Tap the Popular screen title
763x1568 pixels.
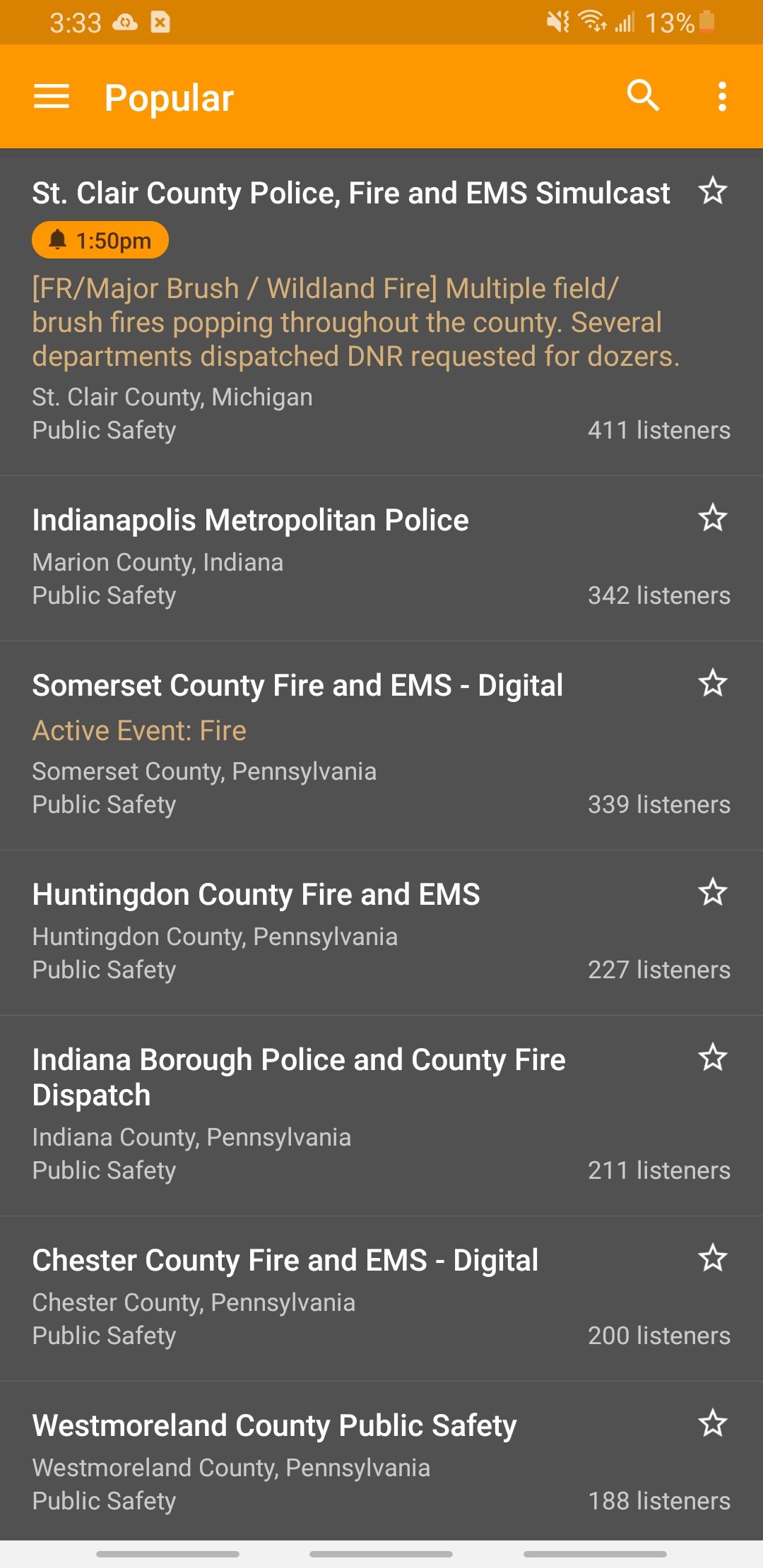(167, 97)
